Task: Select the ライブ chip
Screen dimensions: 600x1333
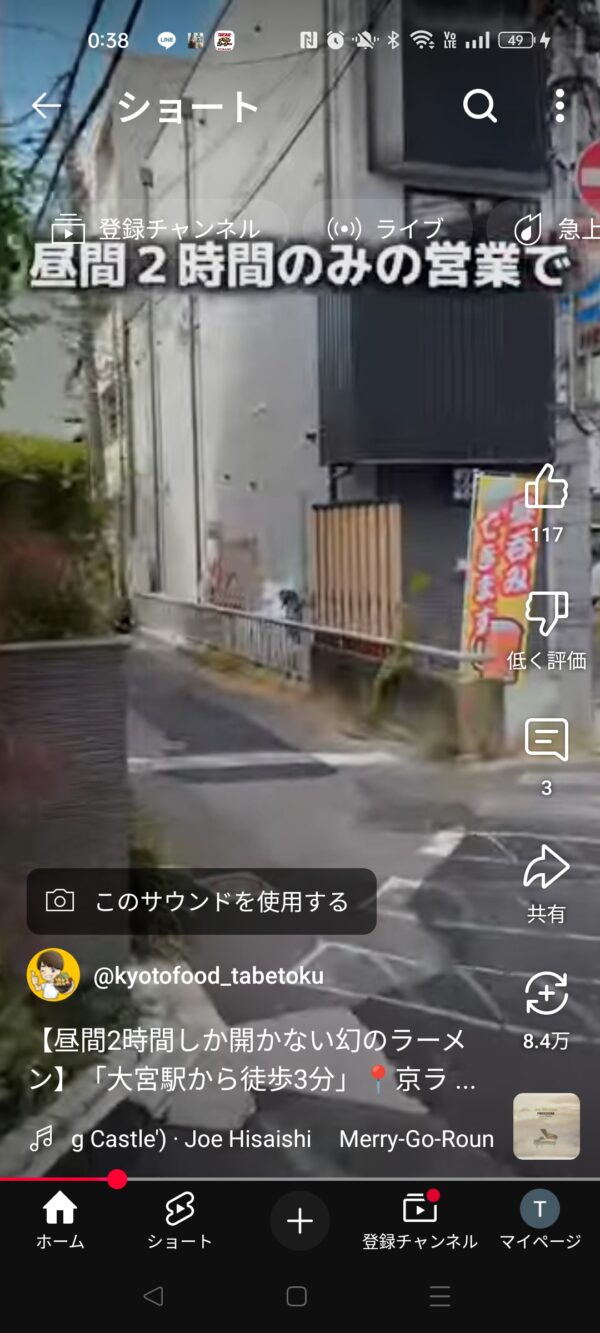Action: tap(386, 229)
